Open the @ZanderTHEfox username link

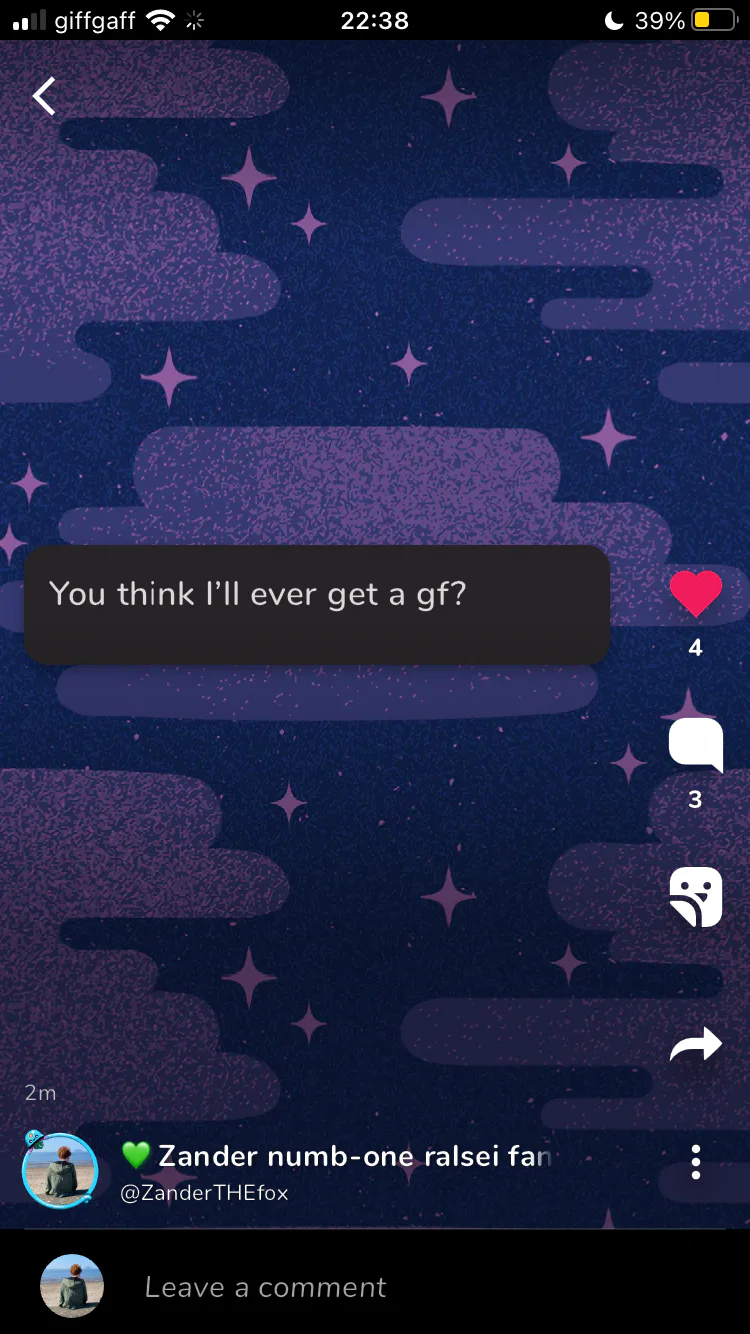point(204,1193)
